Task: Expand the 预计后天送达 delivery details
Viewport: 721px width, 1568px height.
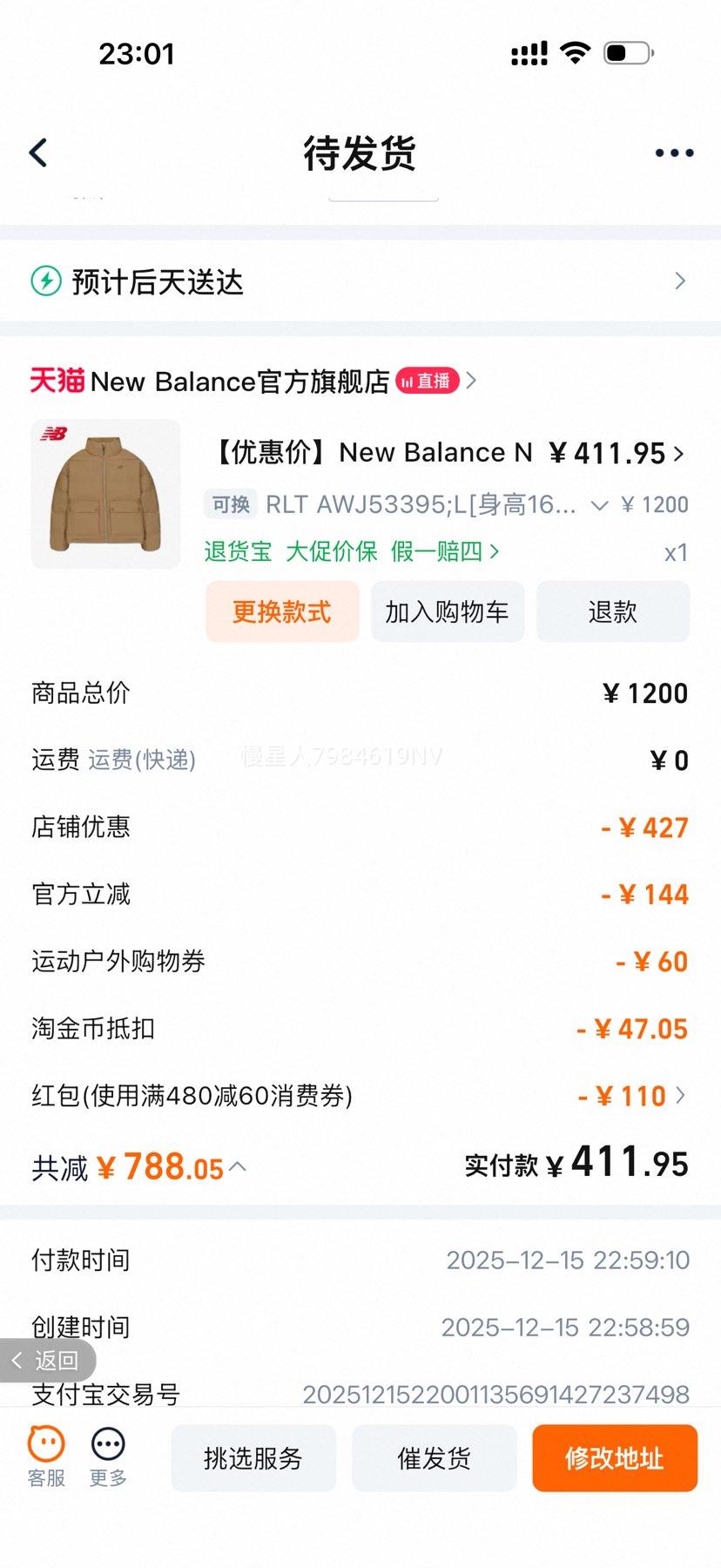Action: (681, 280)
